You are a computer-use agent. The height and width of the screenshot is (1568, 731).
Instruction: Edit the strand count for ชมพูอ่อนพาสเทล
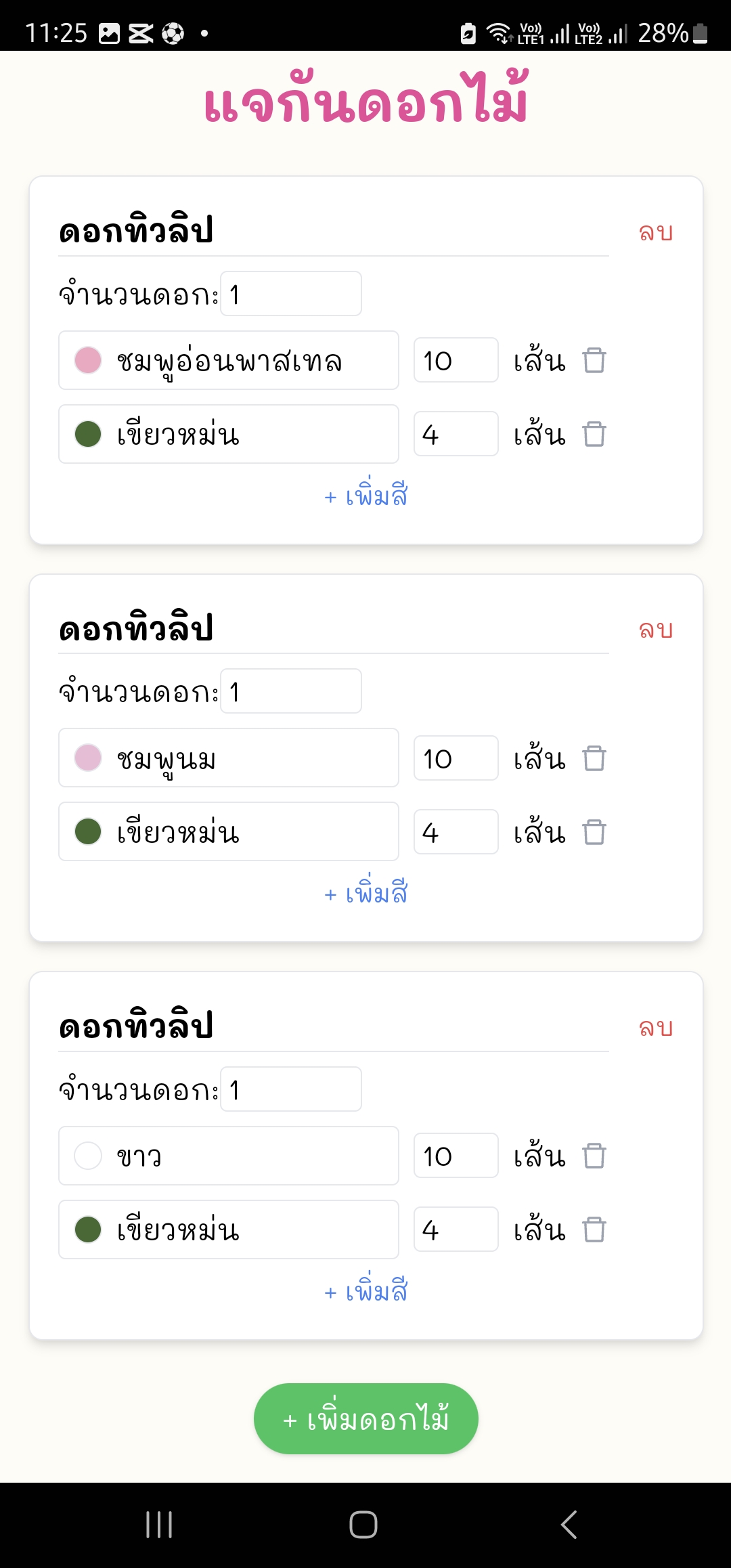click(456, 360)
